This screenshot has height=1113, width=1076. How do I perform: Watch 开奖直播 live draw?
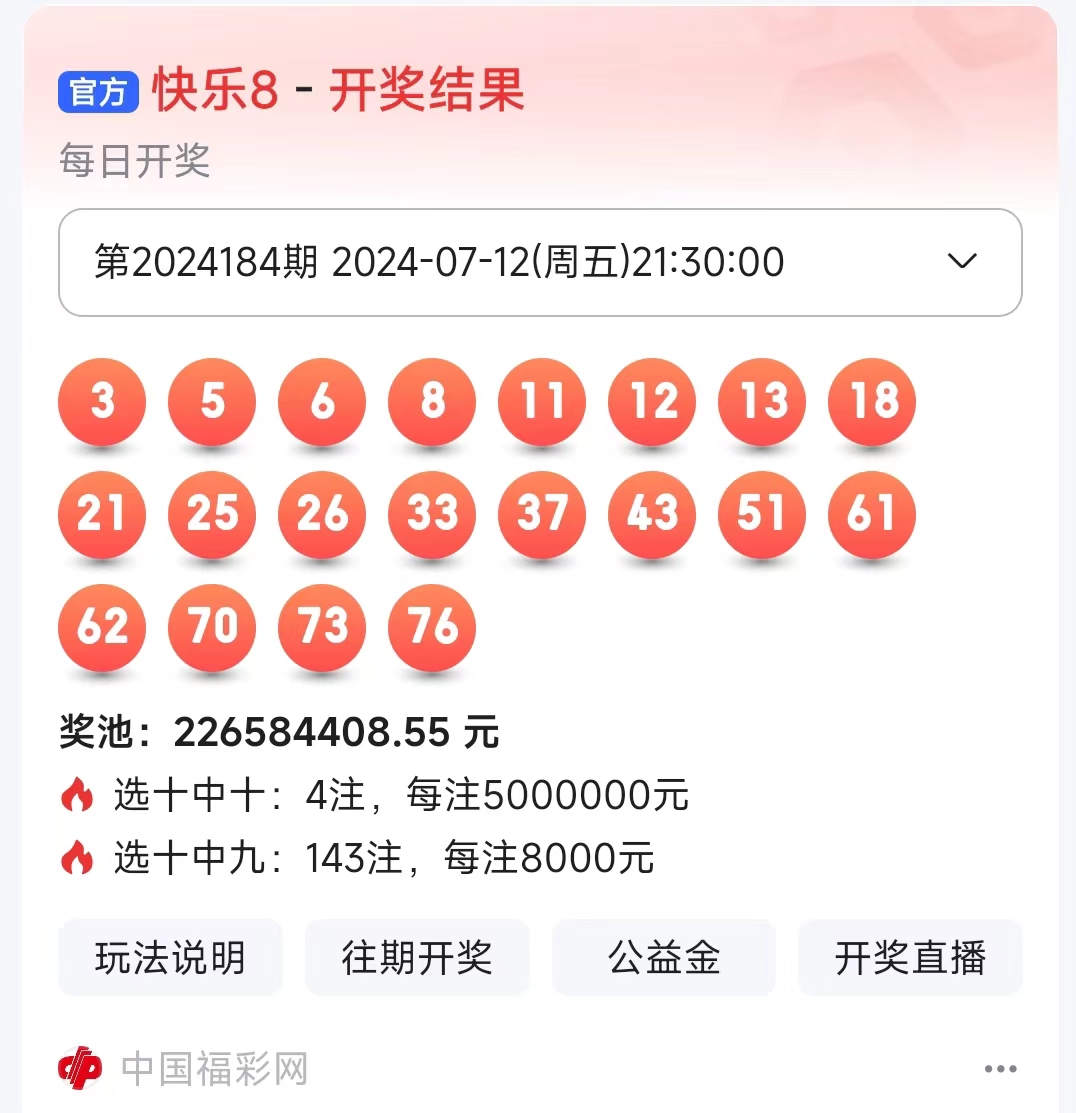910,958
